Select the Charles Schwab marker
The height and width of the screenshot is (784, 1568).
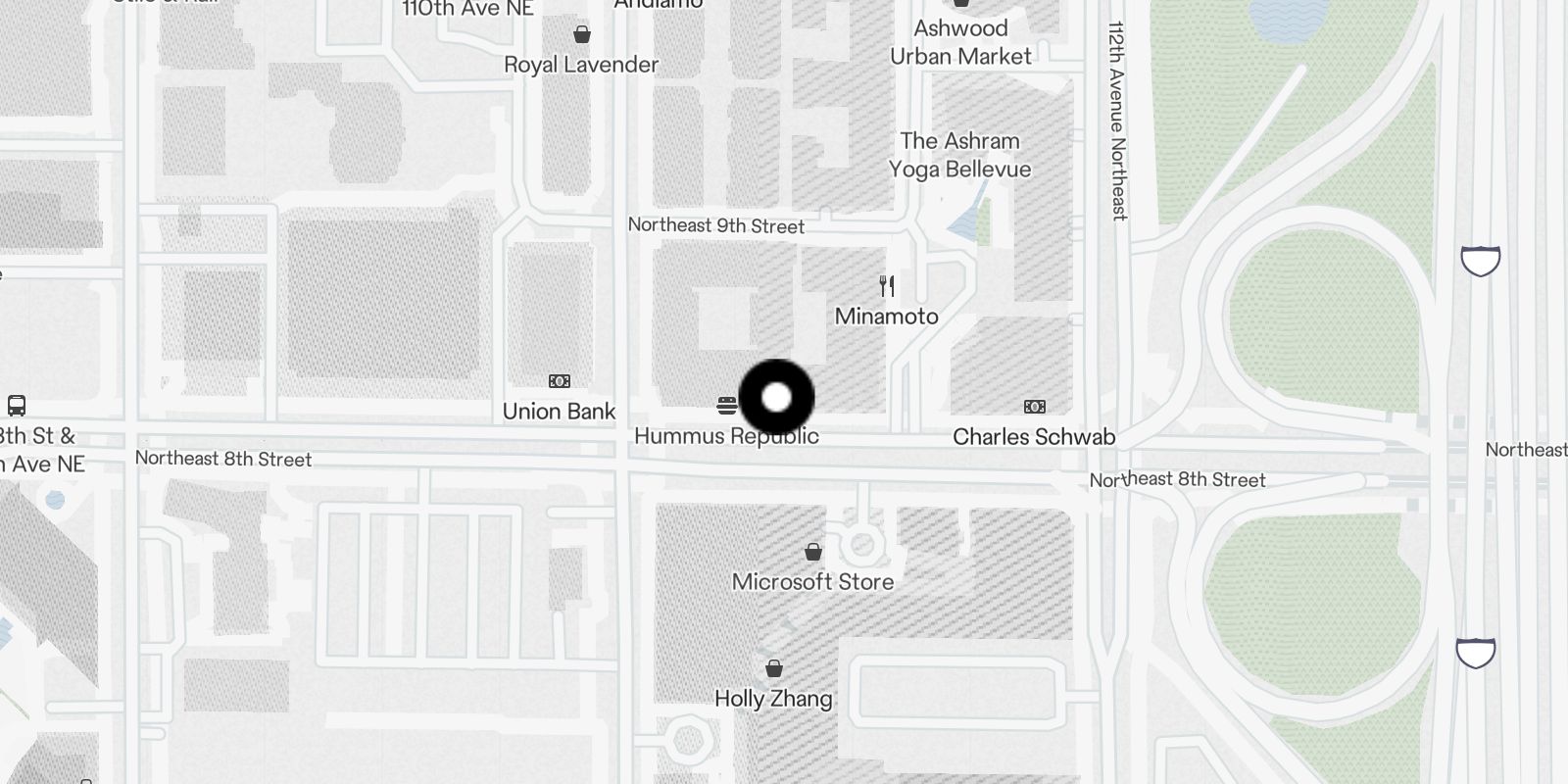tap(1034, 407)
